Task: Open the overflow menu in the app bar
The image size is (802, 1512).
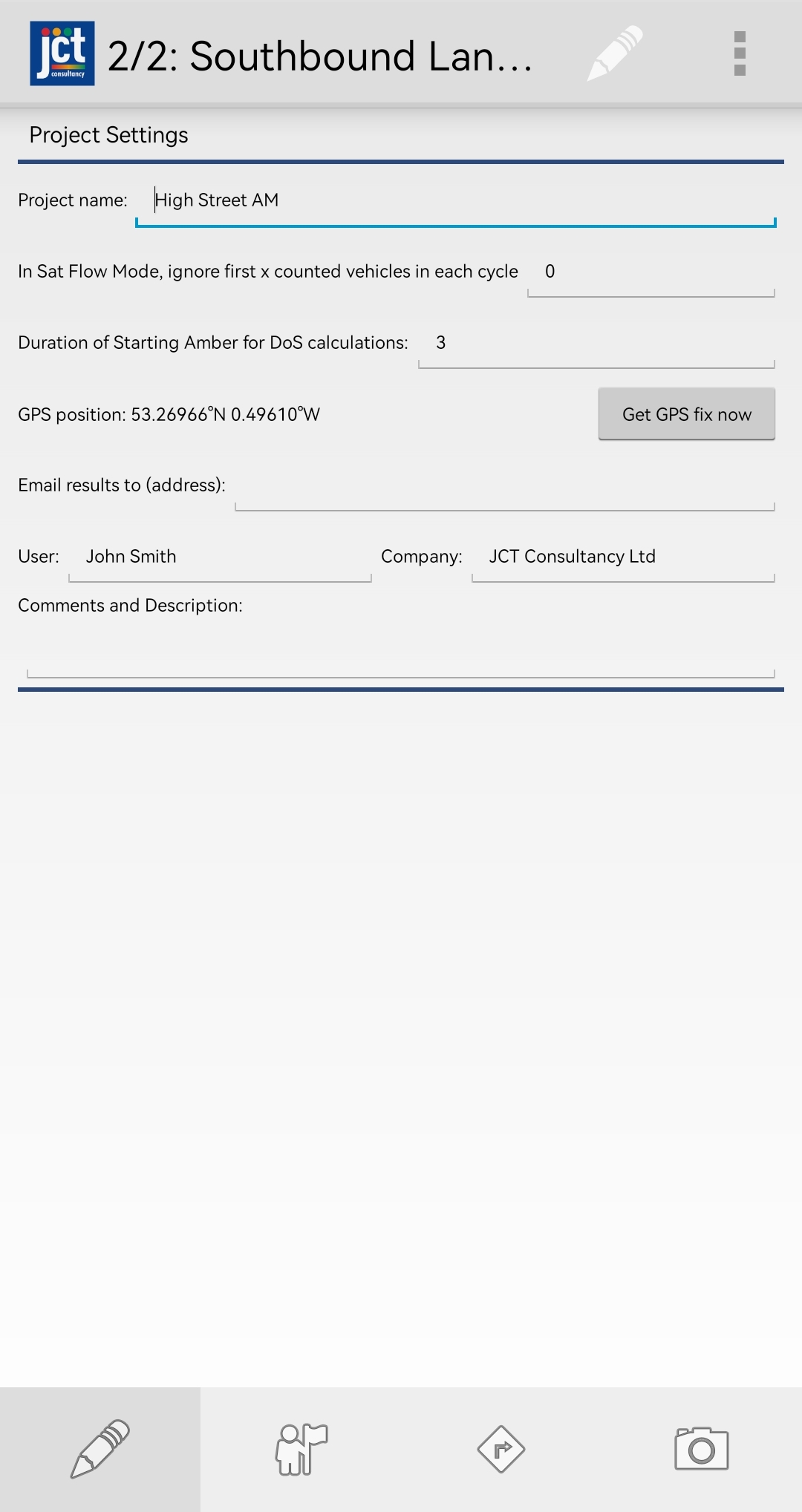Action: pos(739,53)
